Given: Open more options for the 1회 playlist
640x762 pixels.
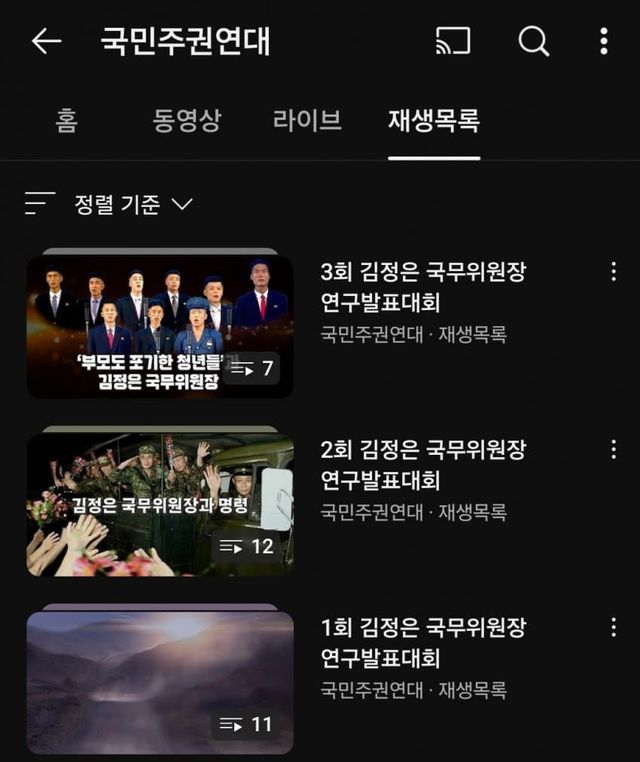Looking at the screenshot, I should point(613,627).
